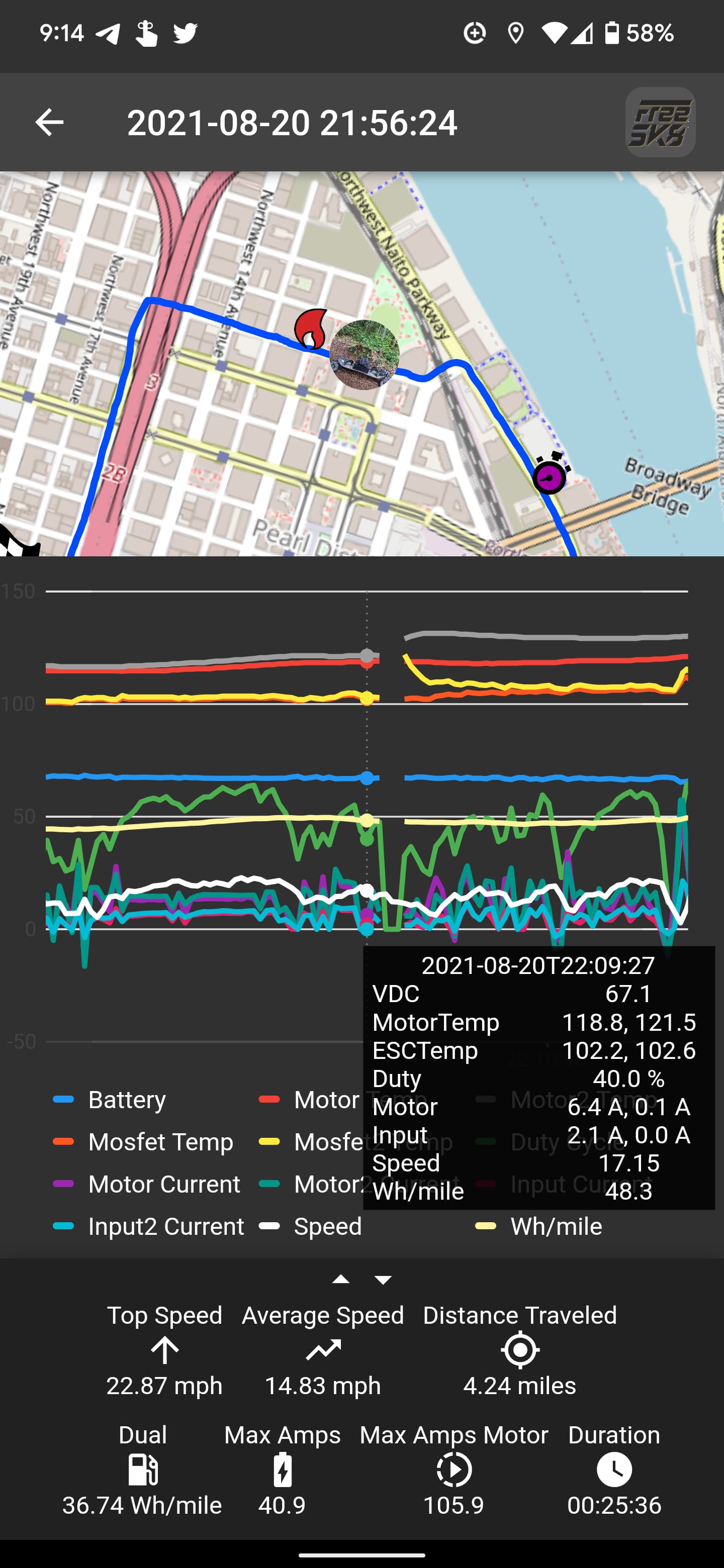This screenshot has width=724, height=1568.
Task: Expand panel with the up arrow
Action: 341,1279
